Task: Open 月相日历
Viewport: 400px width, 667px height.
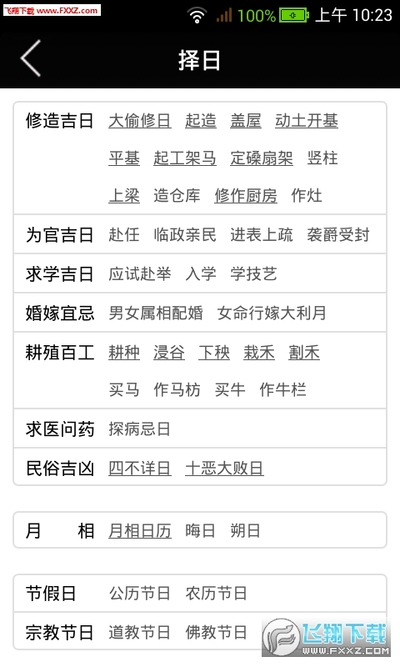Action: pos(140,531)
